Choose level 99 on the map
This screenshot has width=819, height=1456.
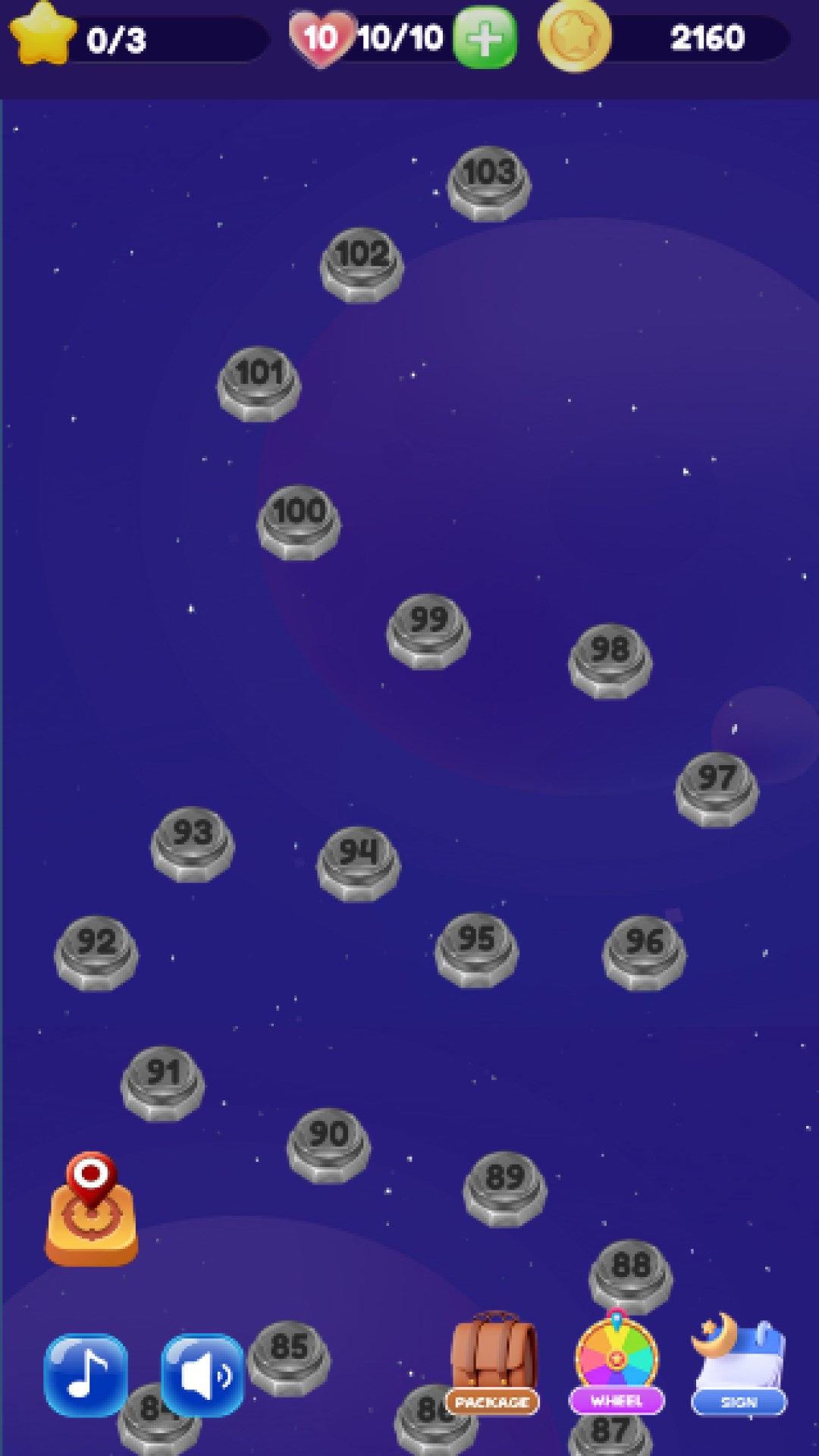pos(428,631)
